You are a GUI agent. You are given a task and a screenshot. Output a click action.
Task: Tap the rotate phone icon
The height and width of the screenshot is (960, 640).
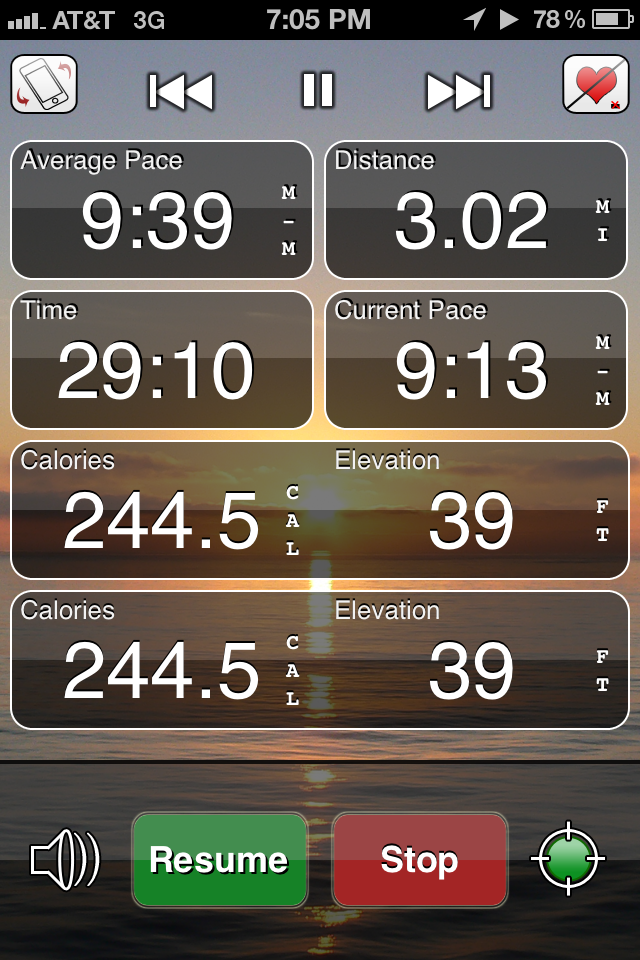click(x=45, y=85)
